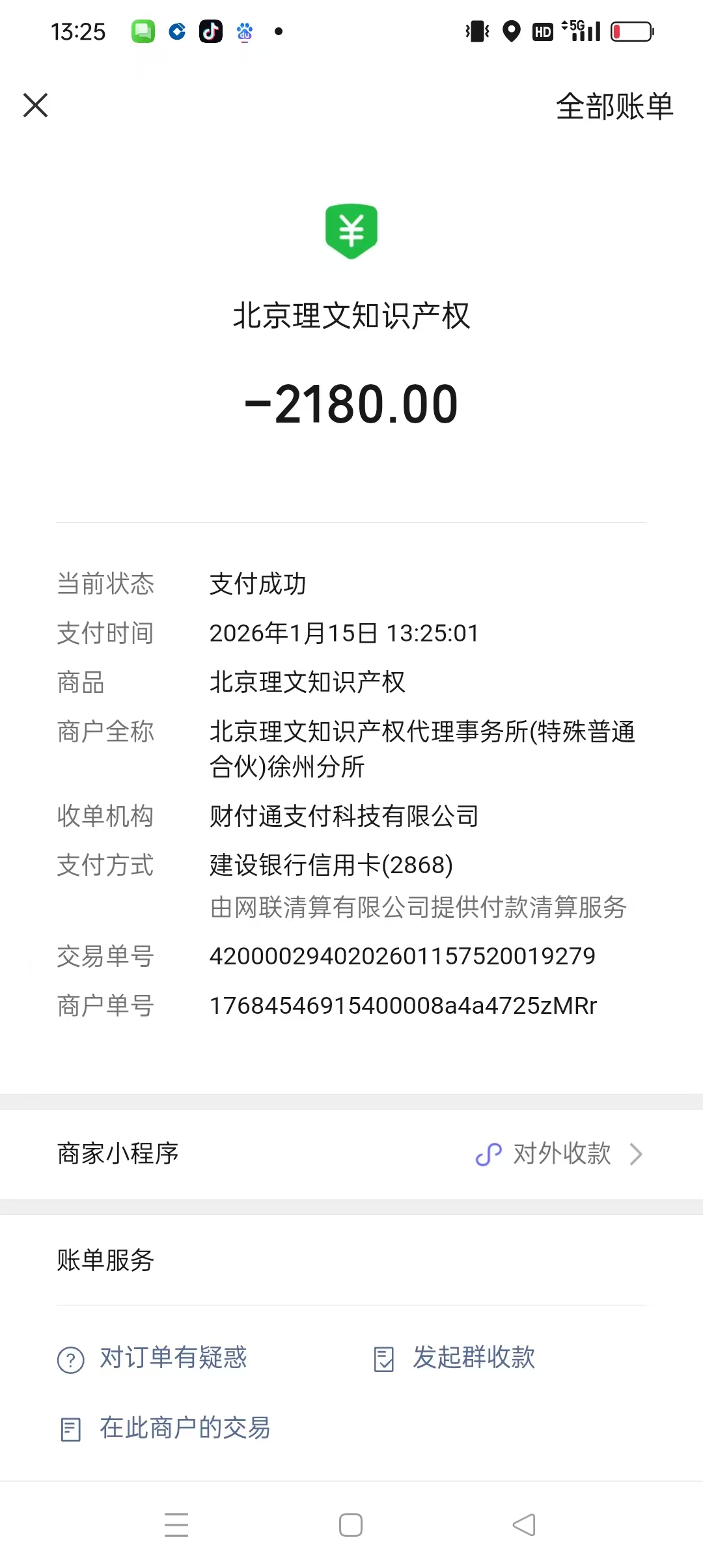
Task: Open the 对外收款 merchant mini program
Action: point(560,1154)
